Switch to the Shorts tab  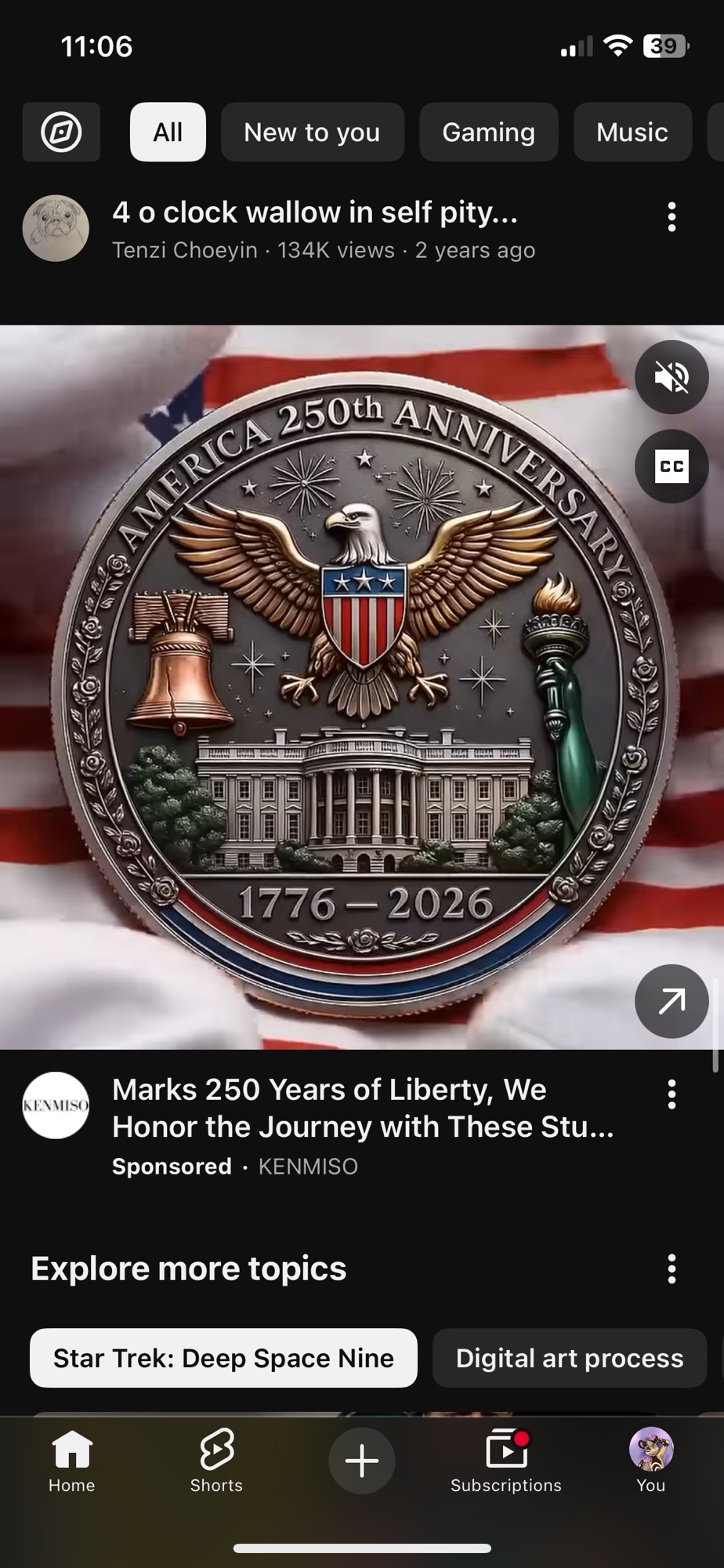[x=216, y=1461]
